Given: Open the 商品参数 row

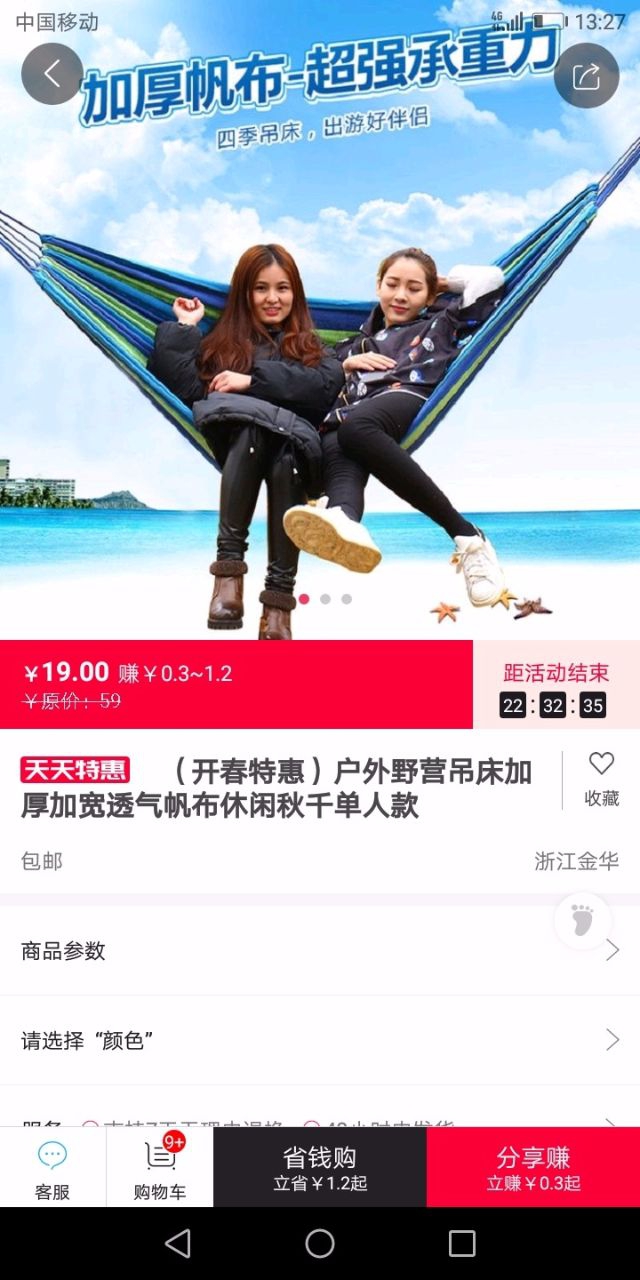Looking at the screenshot, I should coord(320,951).
